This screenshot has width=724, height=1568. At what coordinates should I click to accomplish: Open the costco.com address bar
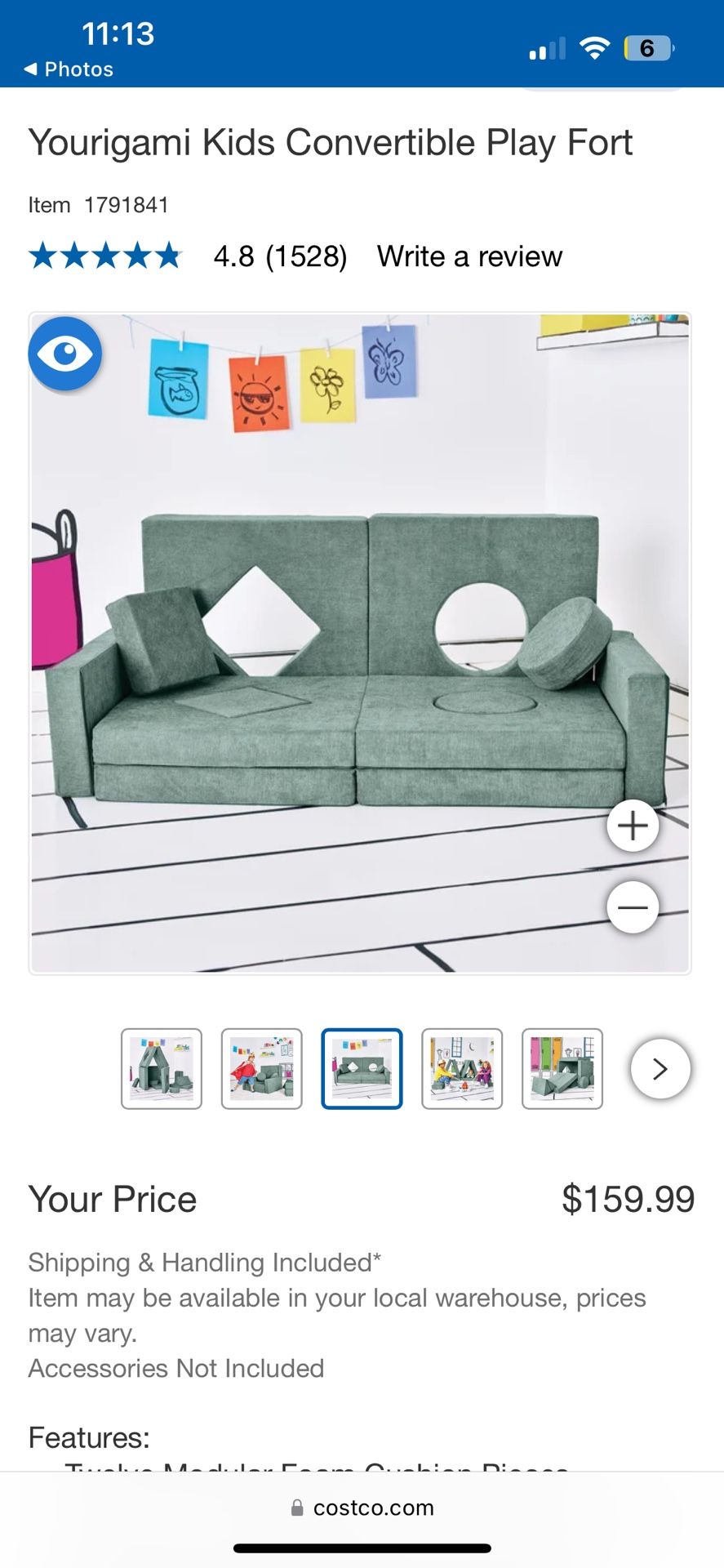click(x=362, y=1508)
